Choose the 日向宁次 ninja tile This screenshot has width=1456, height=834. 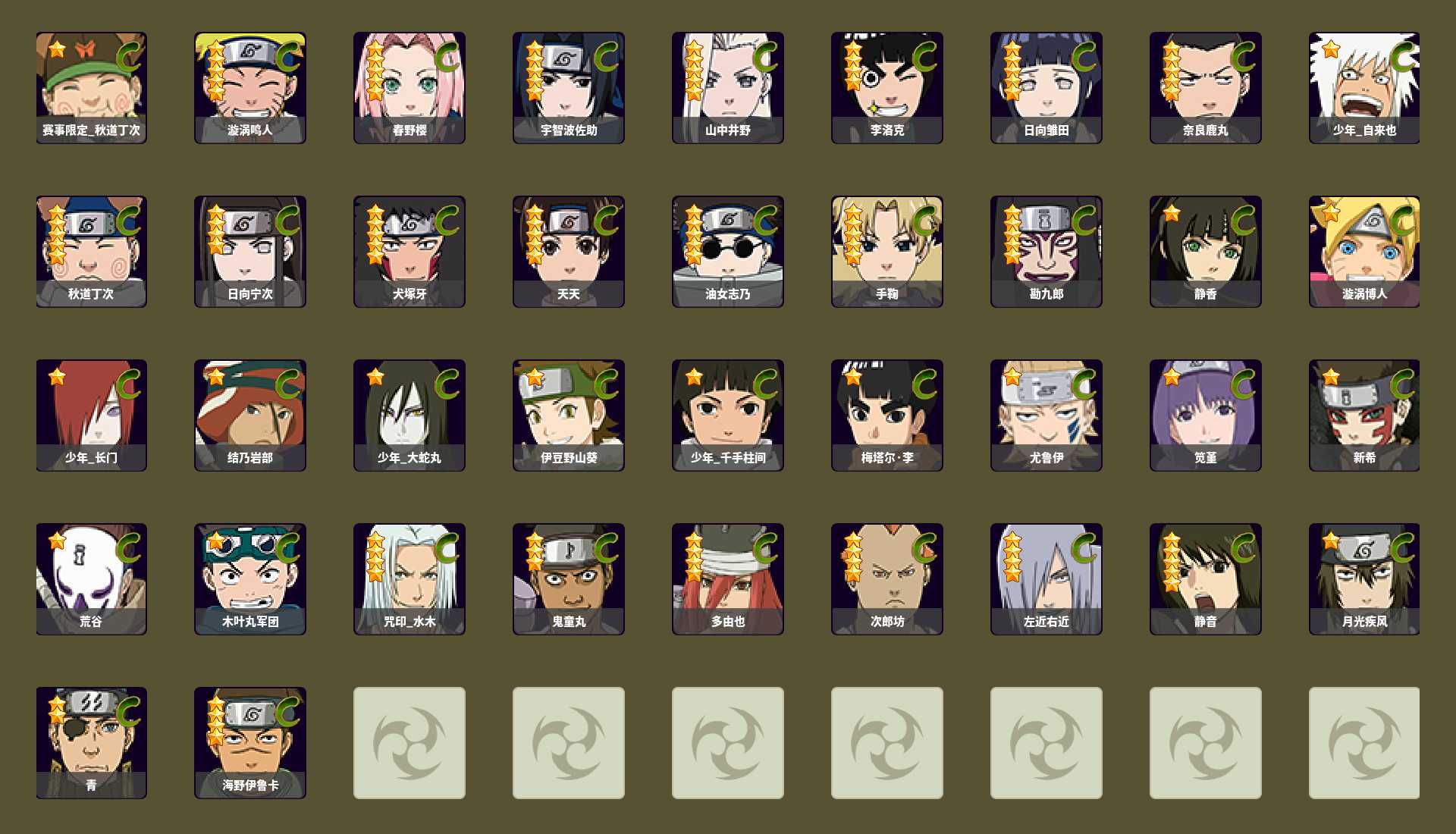point(250,251)
